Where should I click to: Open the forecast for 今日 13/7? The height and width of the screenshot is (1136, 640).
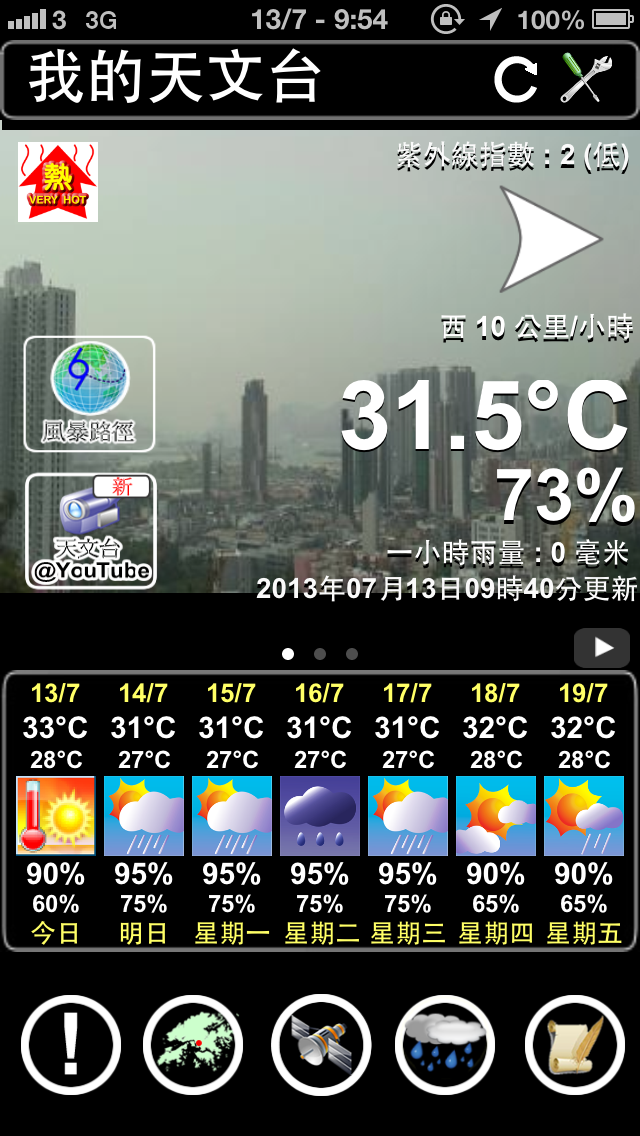pyautogui.click(x=56, y=814)
